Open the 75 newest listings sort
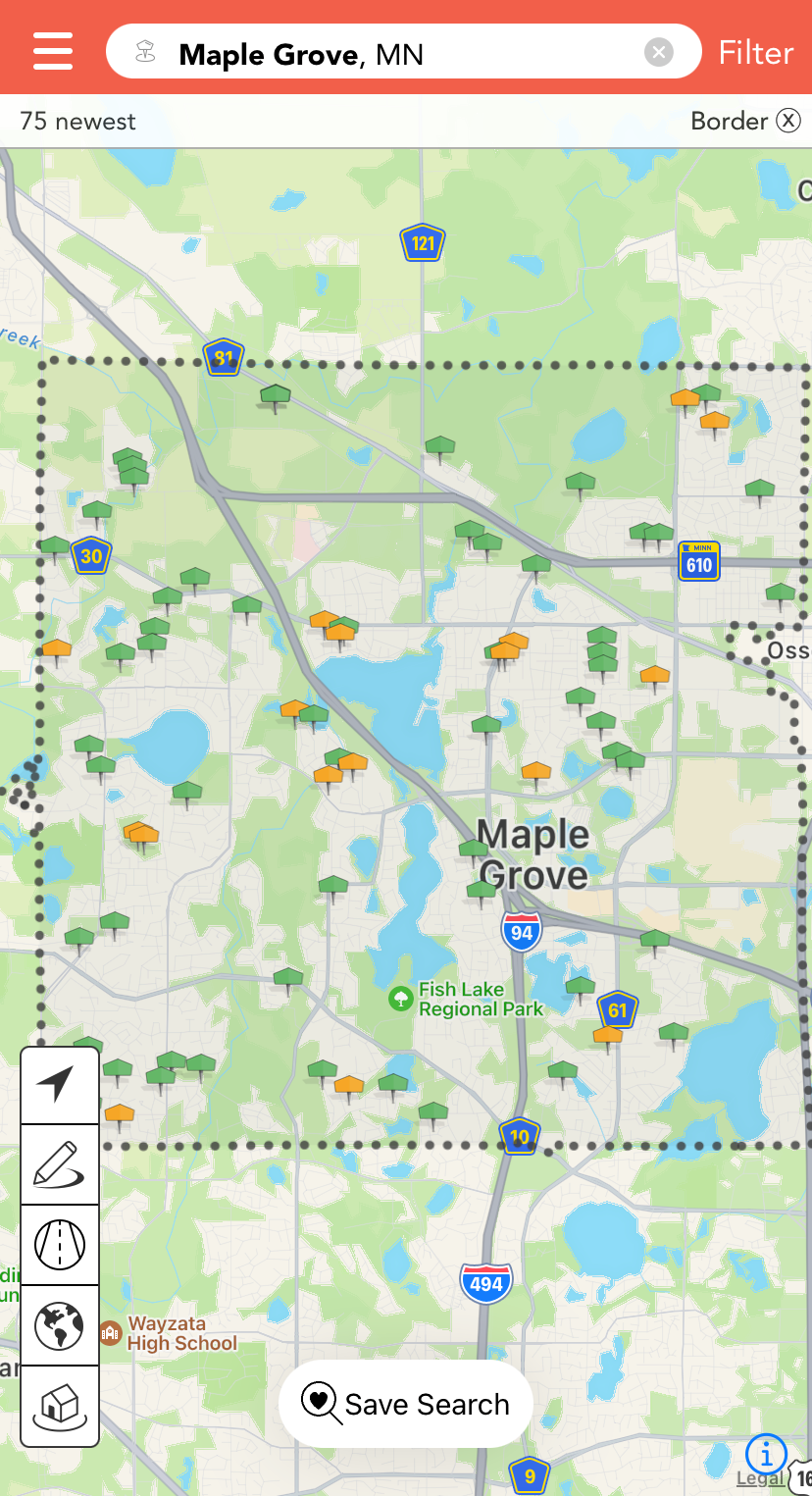Image resolution: width=812 pixels, height=1496 pixels. point(78,122)
